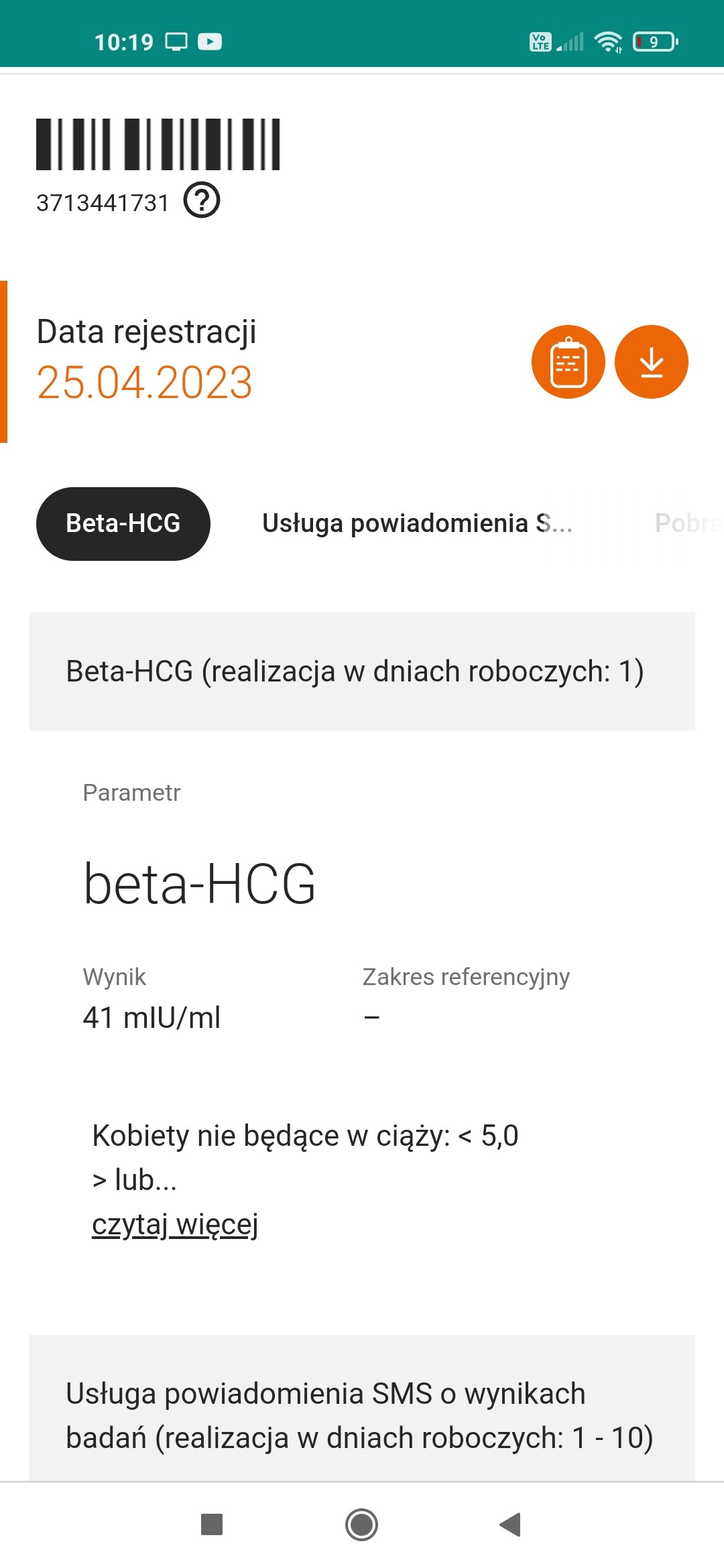
Task: Select the Beta-HCG chip
Action: [123, 523]
